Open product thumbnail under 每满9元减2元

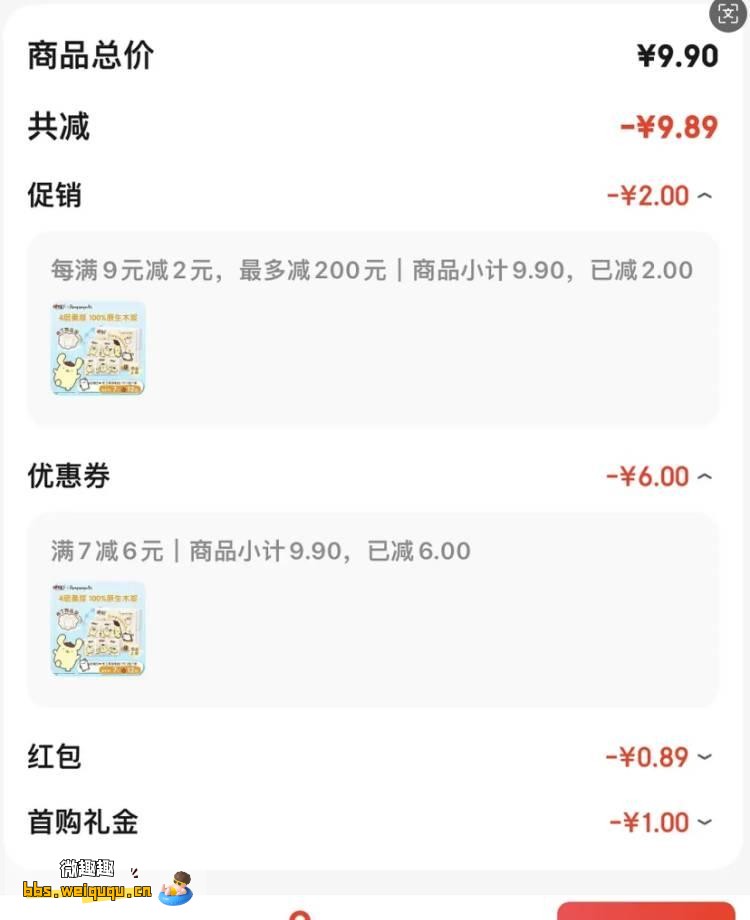click(x=99, y=348)
